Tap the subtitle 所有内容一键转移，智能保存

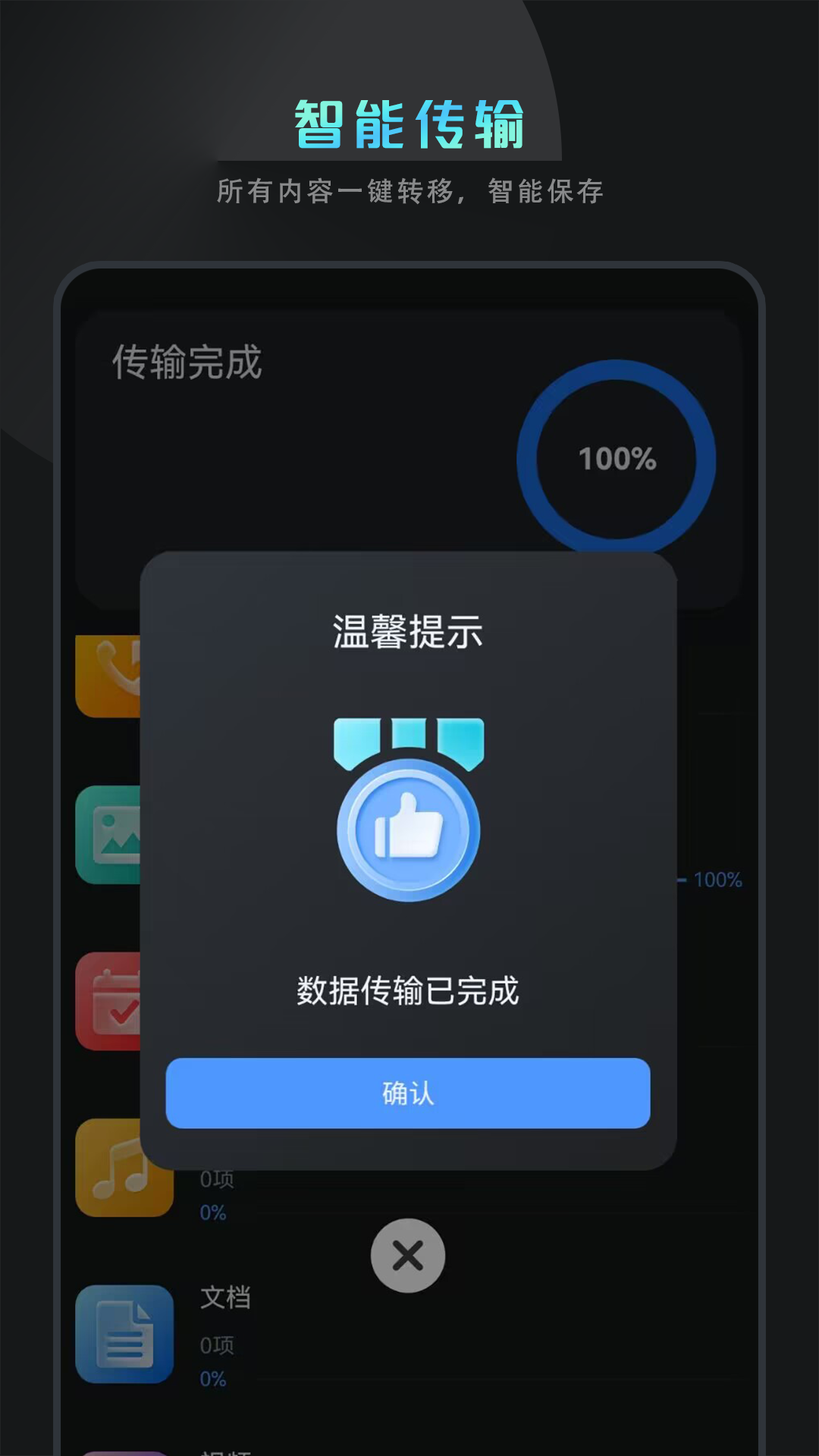point(409,193)
